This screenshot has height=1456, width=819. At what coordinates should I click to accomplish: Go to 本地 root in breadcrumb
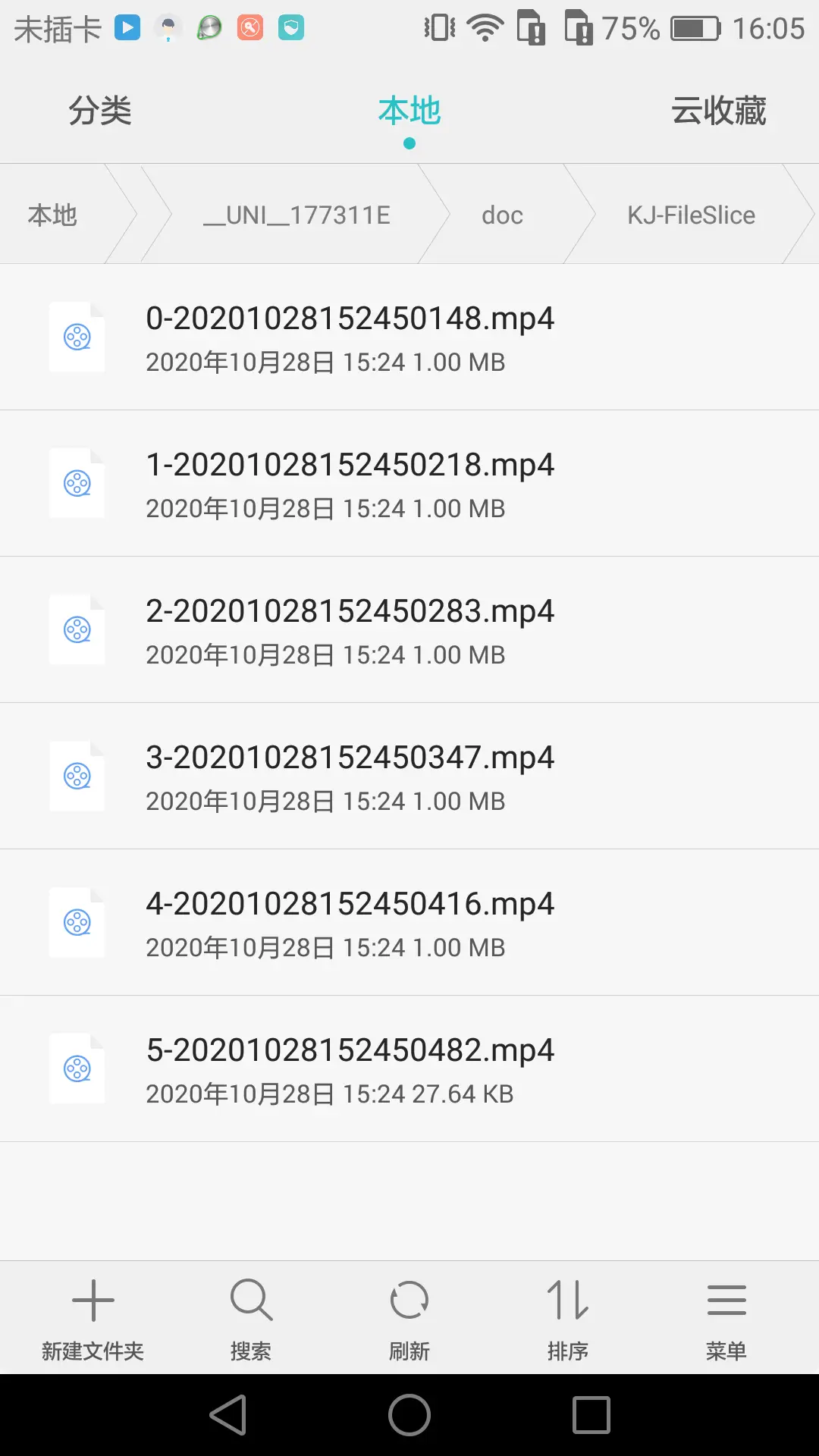click(x=52, y=215)
